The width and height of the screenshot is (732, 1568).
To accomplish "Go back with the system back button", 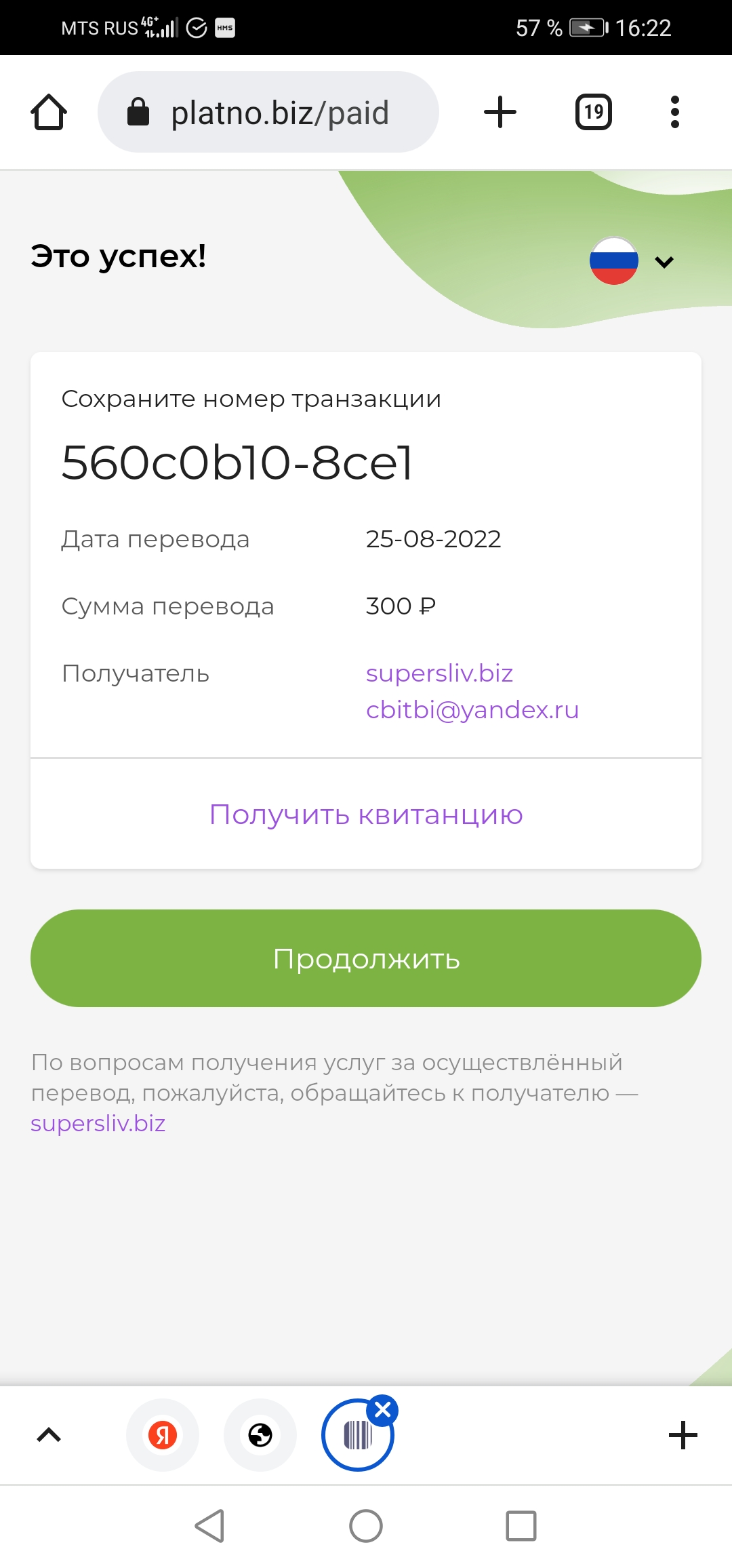I will (209, 1526).
